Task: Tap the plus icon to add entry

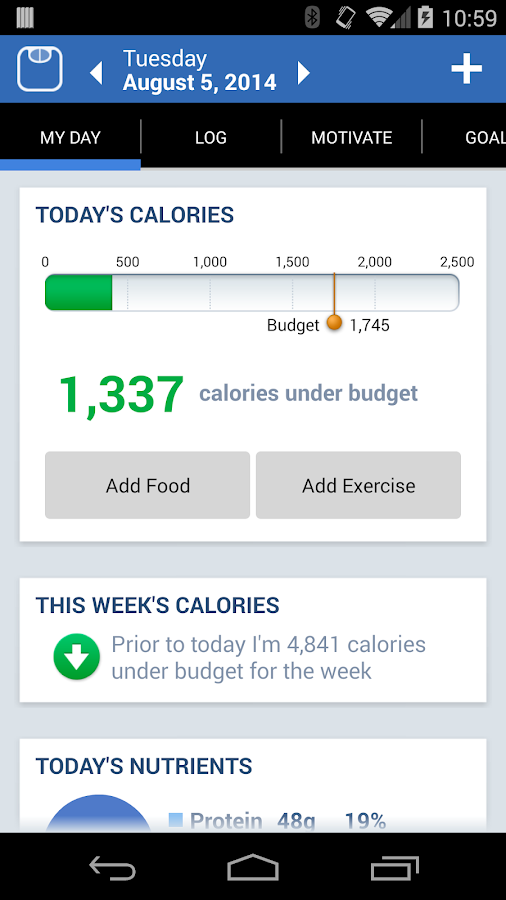Action: click(x=466, y=69)
